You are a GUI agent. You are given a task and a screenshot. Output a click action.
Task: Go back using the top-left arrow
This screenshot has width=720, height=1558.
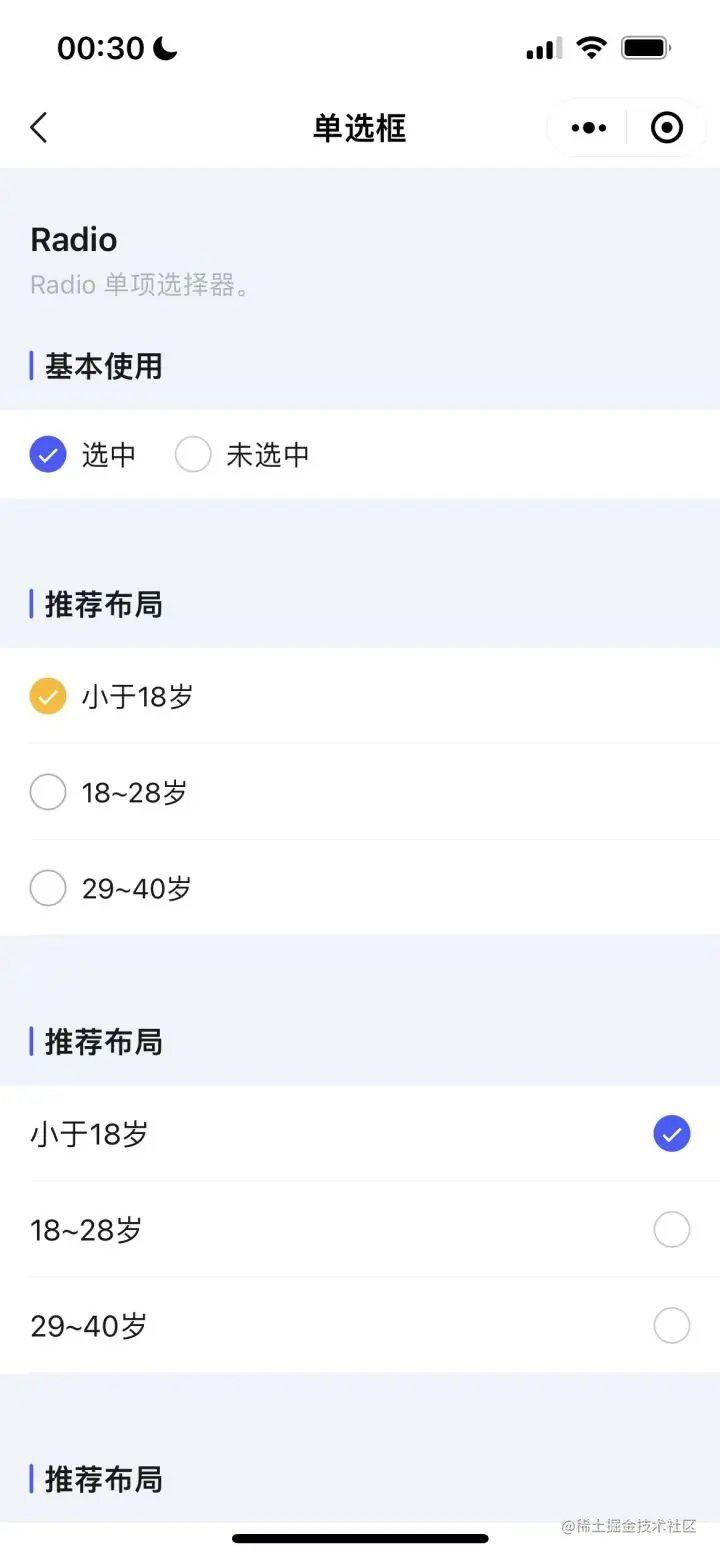pyautogui.click(x=39, y=128)
